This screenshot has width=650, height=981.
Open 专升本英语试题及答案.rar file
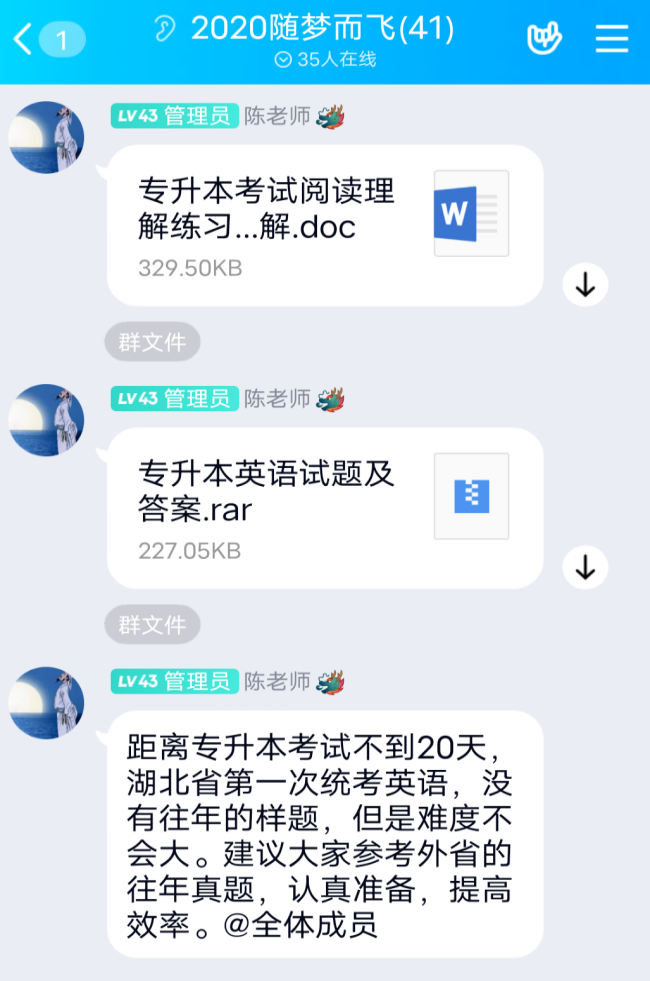[324, 508]
